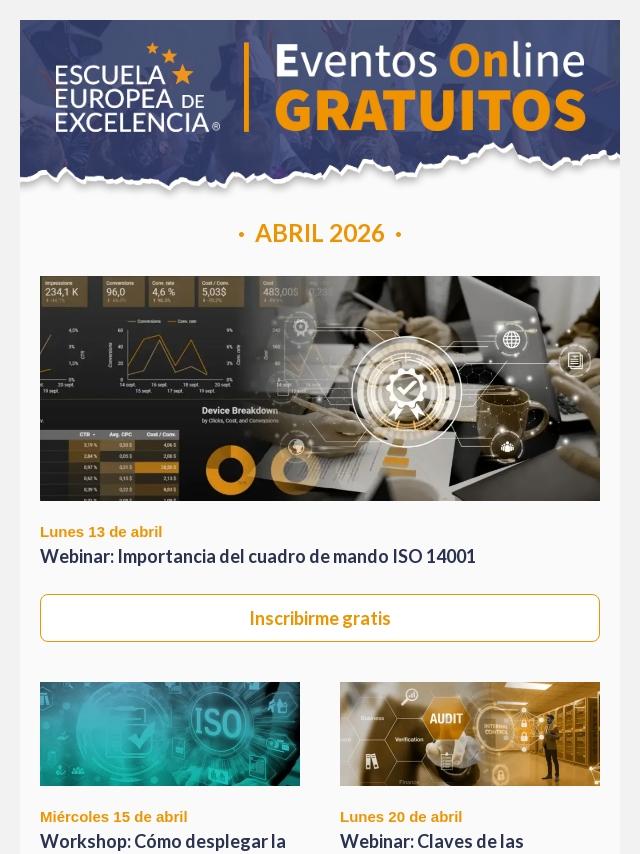Open the Miércoles 15 de abril workshop image
Screen dimensions: 640x854
pos(170,734)
